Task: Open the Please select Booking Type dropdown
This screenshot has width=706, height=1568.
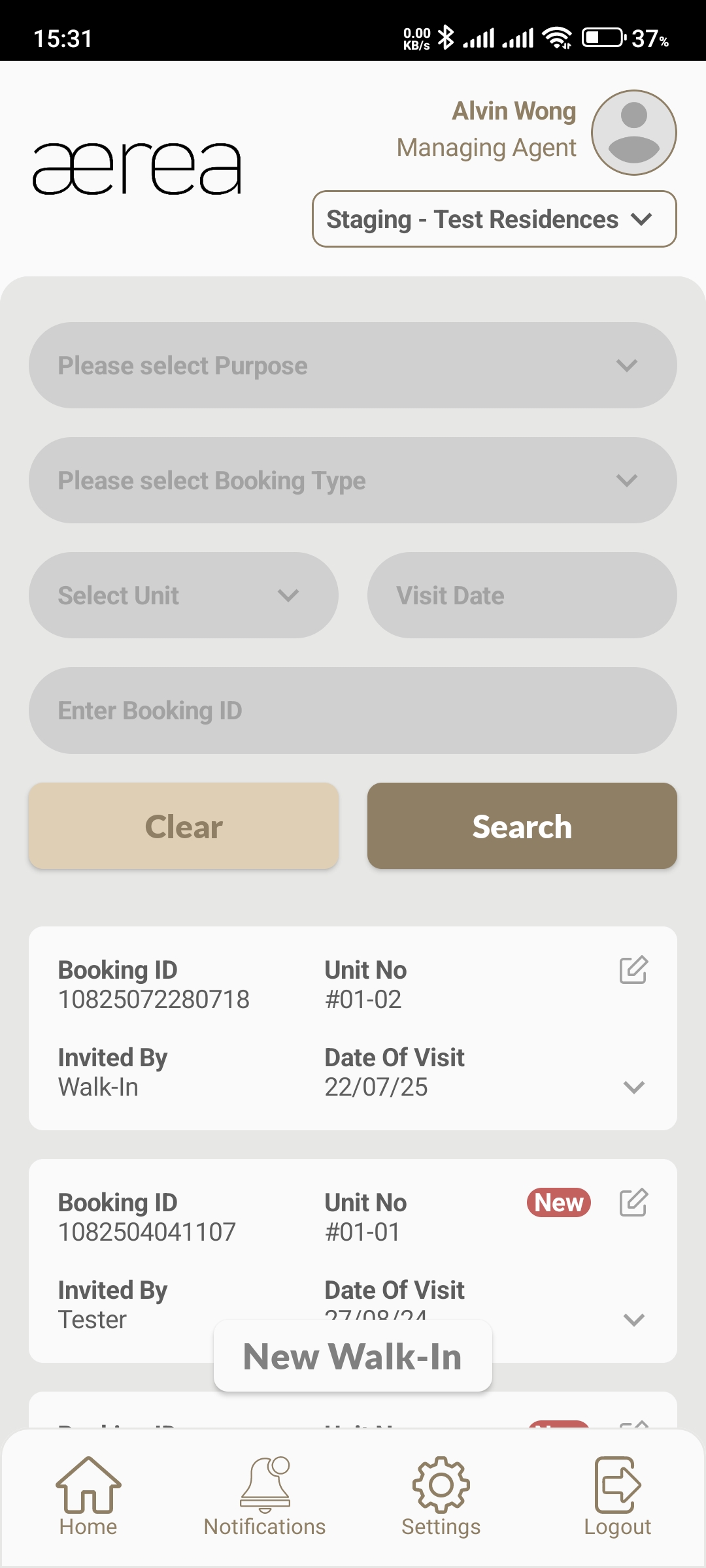Action: (x=353, y=481)
